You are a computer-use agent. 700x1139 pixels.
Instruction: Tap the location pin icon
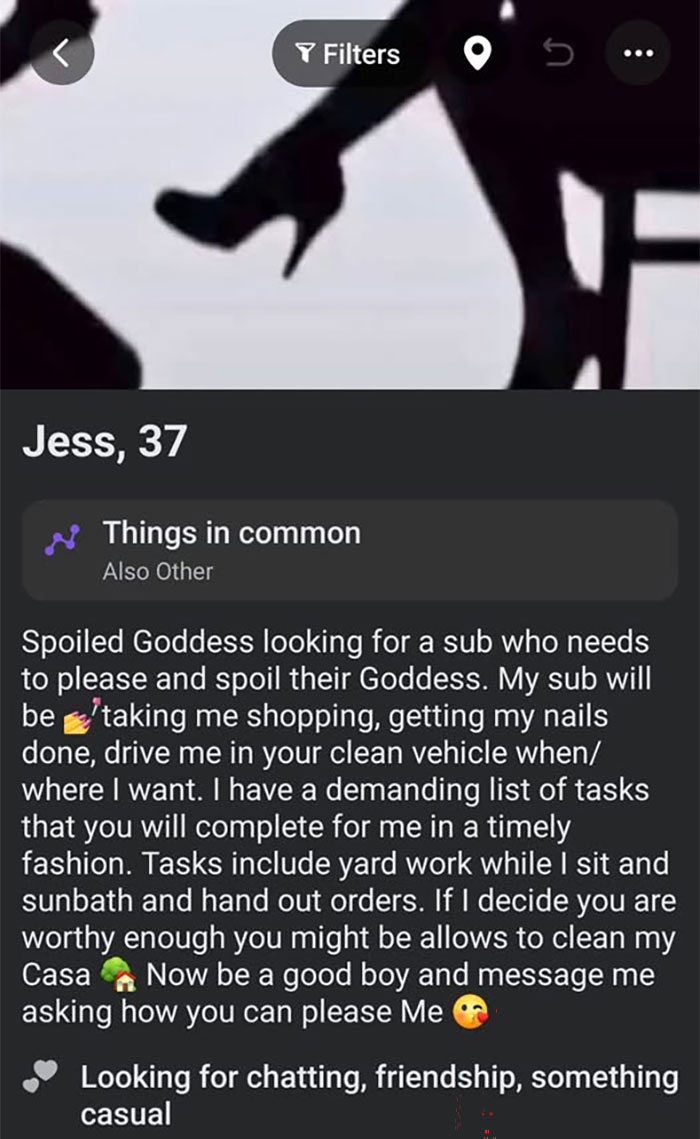[478, 54]
